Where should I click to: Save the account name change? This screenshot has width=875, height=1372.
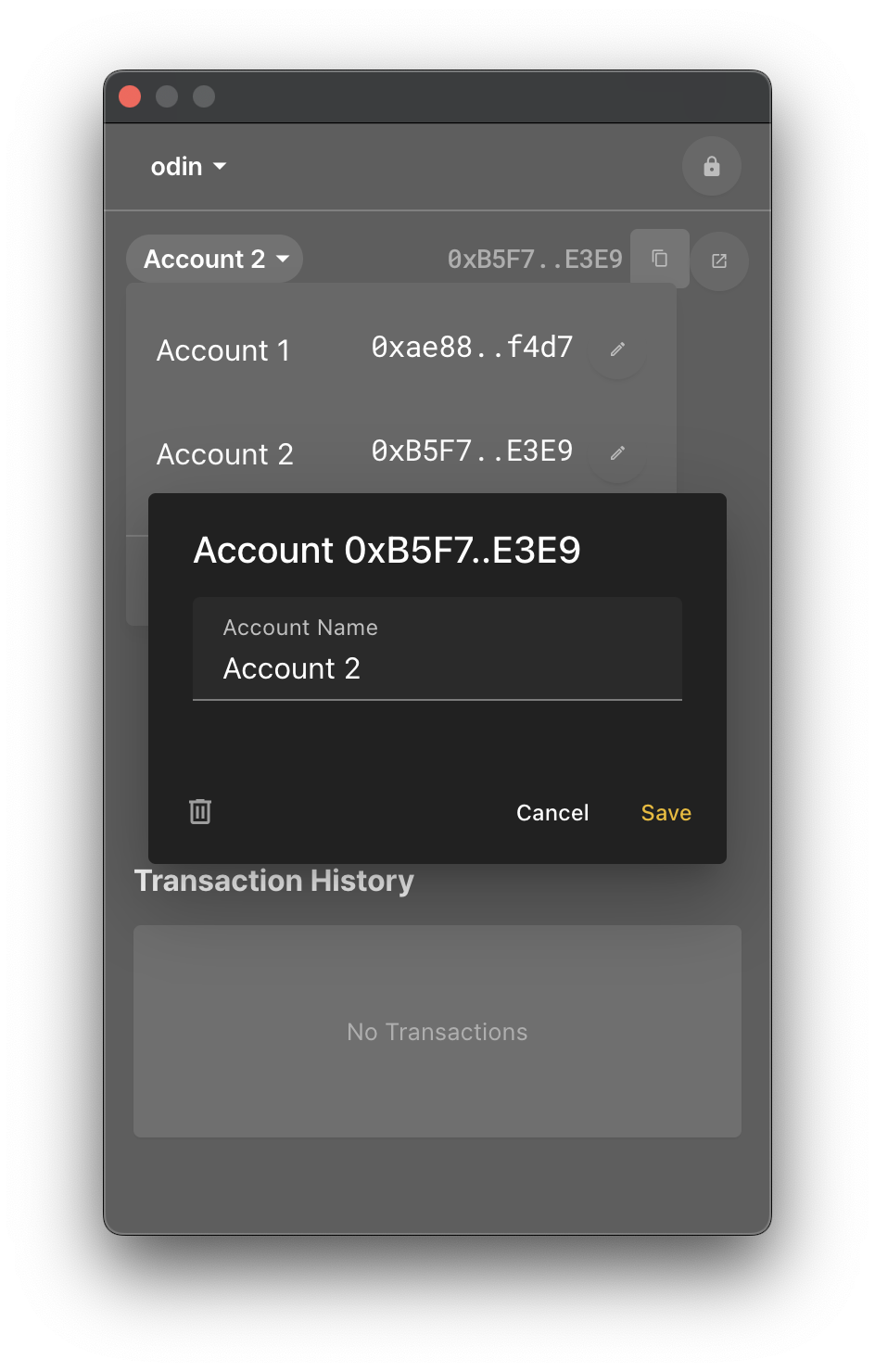point(666,813)
